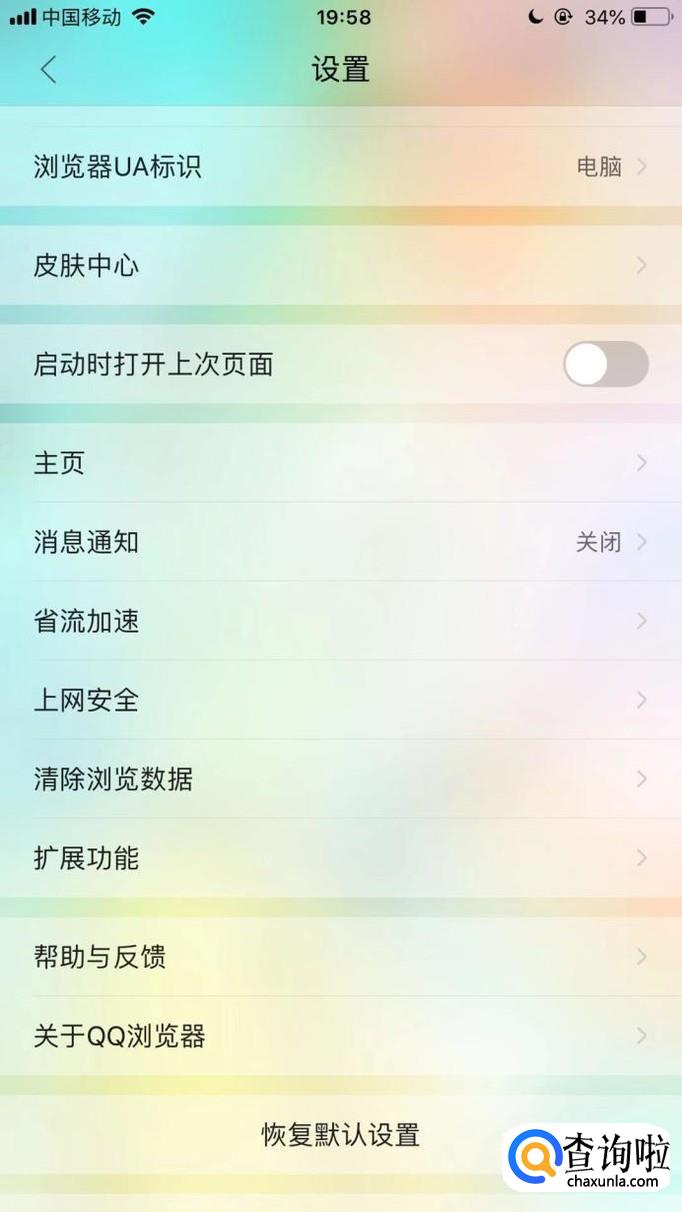Image resolution: width=682 pixels, height=1212 pixels.
Task: Open 主页 settings
Action: click(340, 463)
